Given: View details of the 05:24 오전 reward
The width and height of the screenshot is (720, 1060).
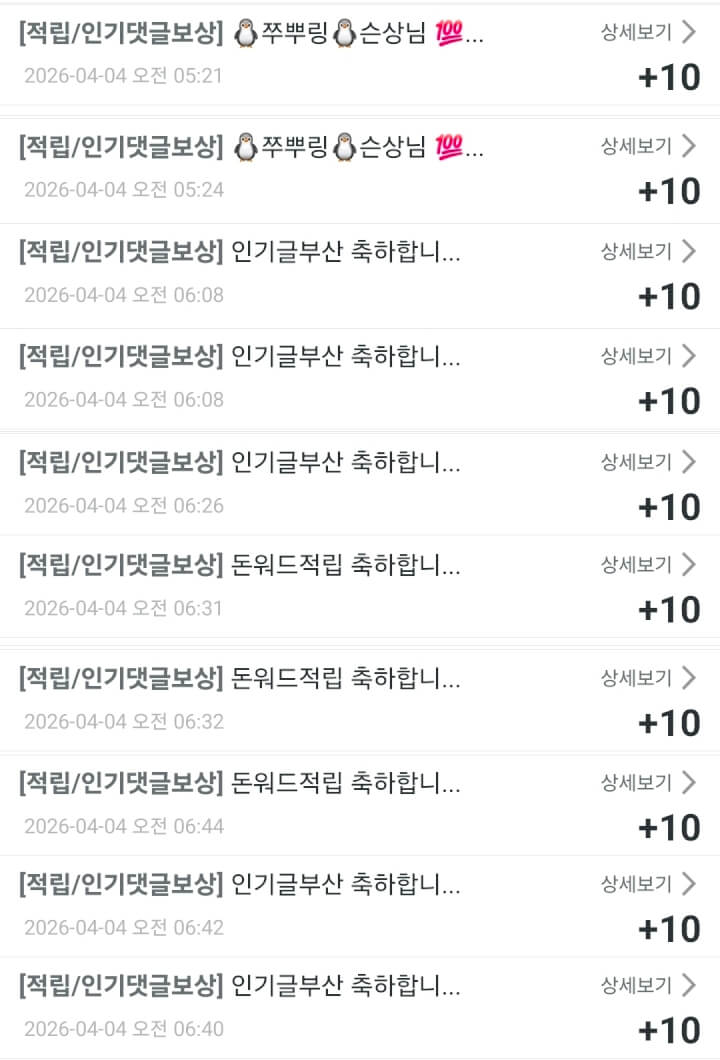Looking at the screenshot, I should [647, 147].
